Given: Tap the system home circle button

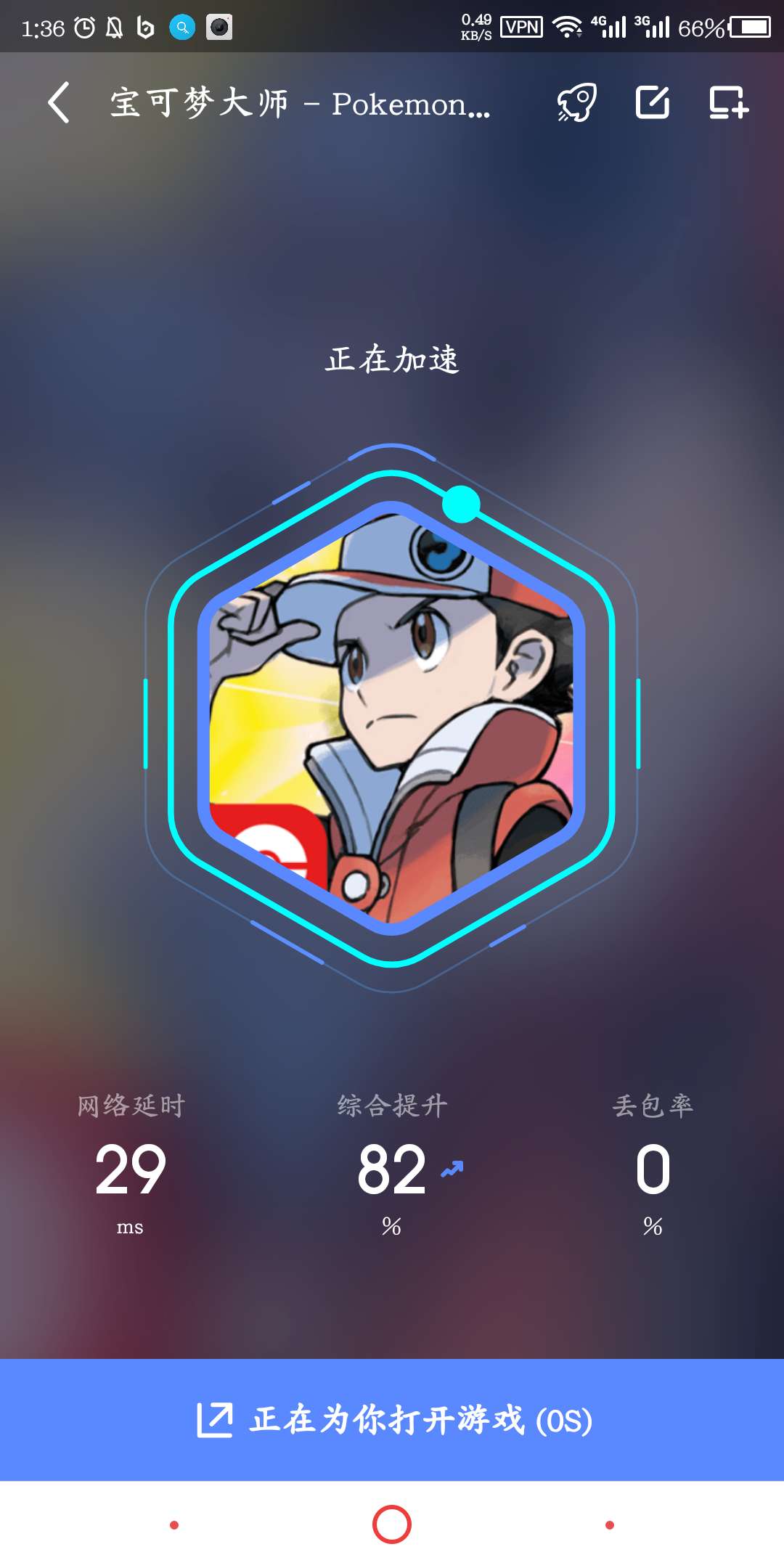Looking at the screenshot, I should point(392,1524).
